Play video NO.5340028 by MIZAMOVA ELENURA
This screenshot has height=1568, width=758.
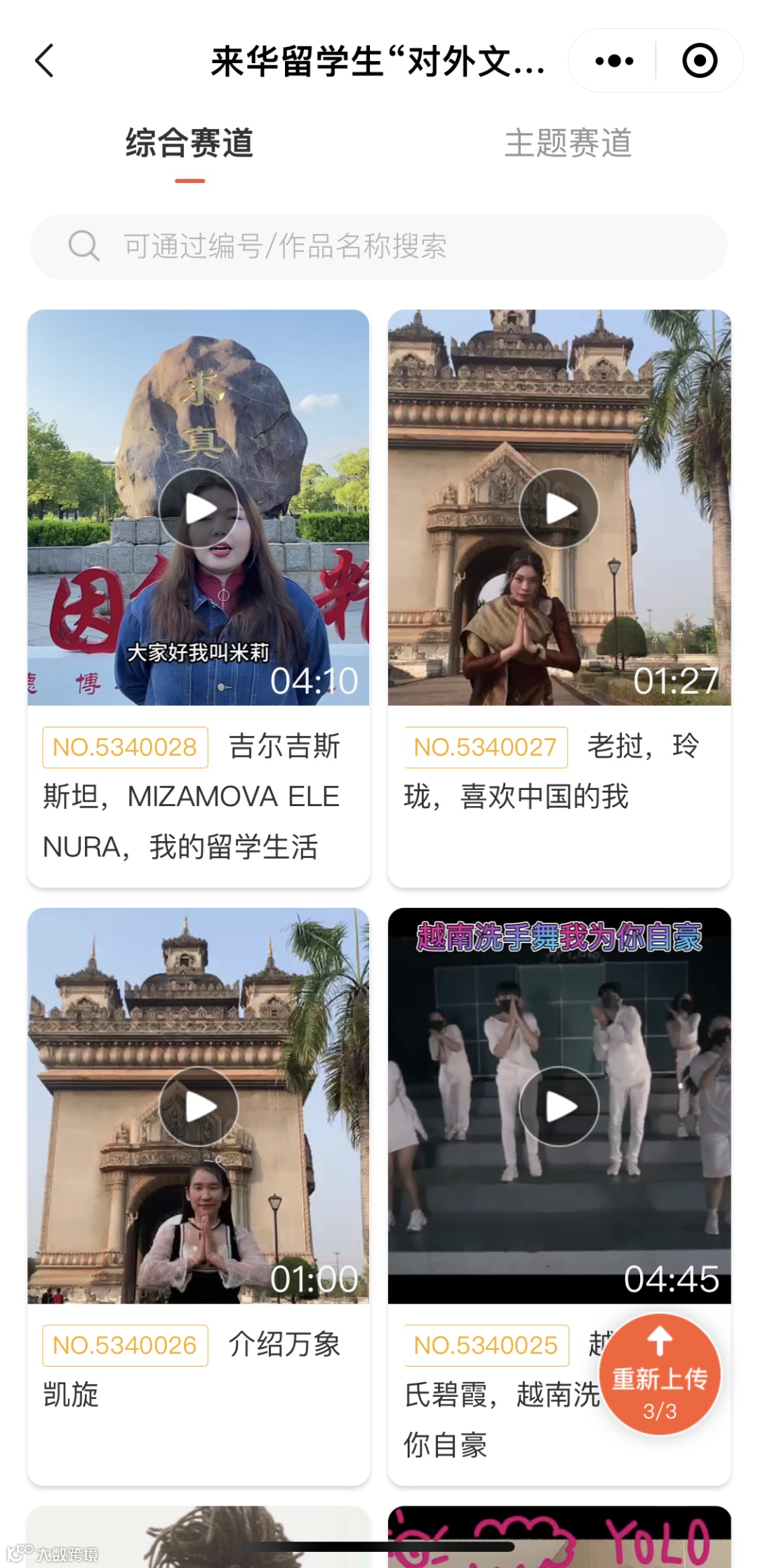pos(199,508)
